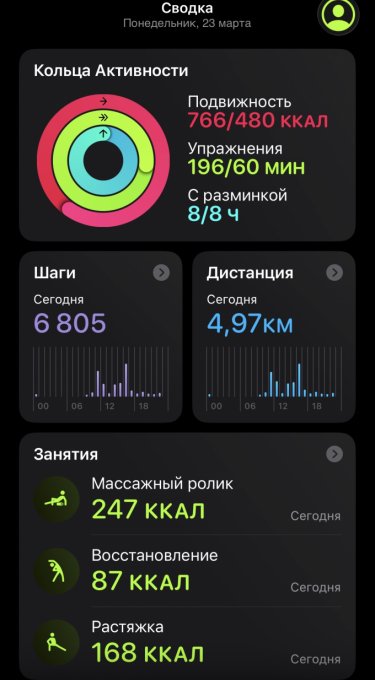Open the Восстановление workout
The width and height of the screenshot is (375, 680).
pos(187,571)
